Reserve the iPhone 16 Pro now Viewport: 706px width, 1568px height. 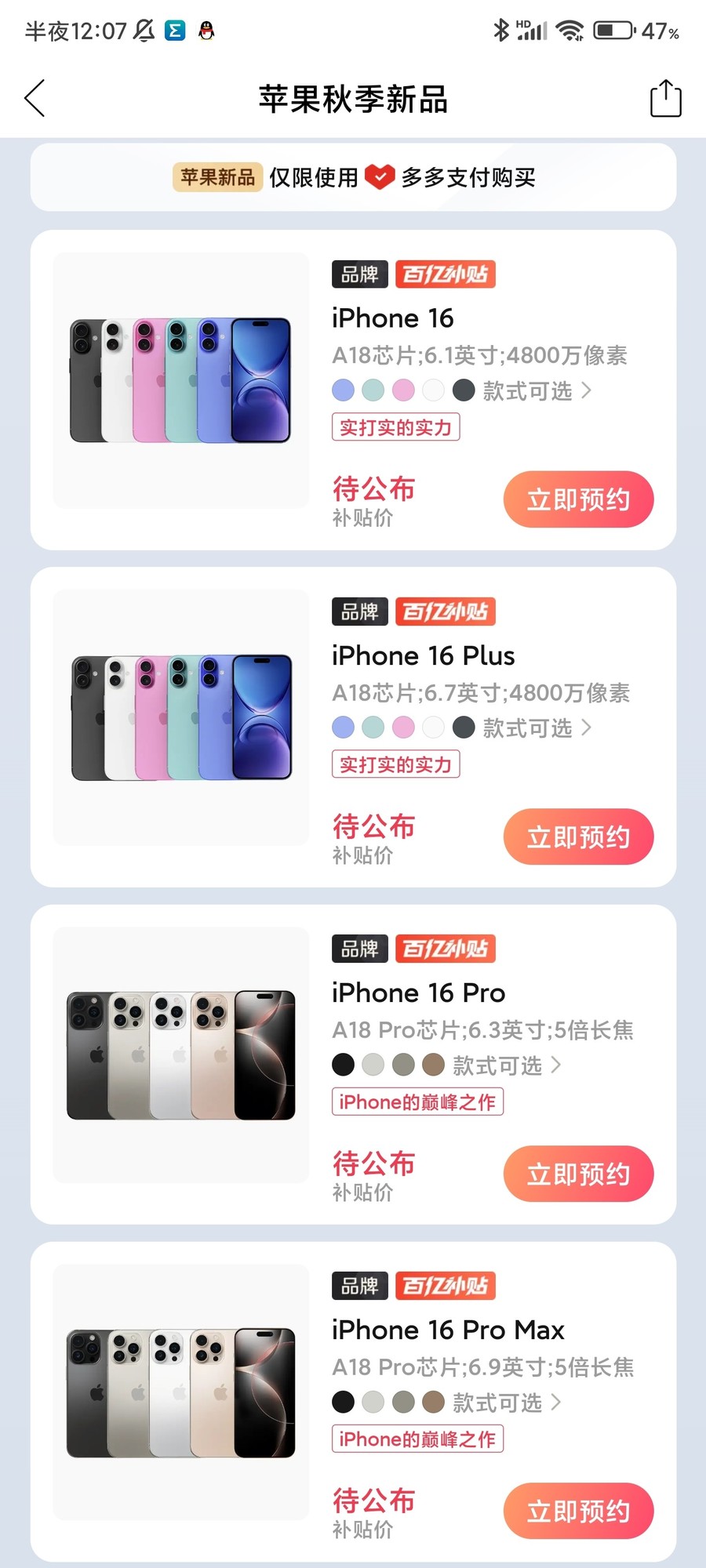pos(578,1174)
